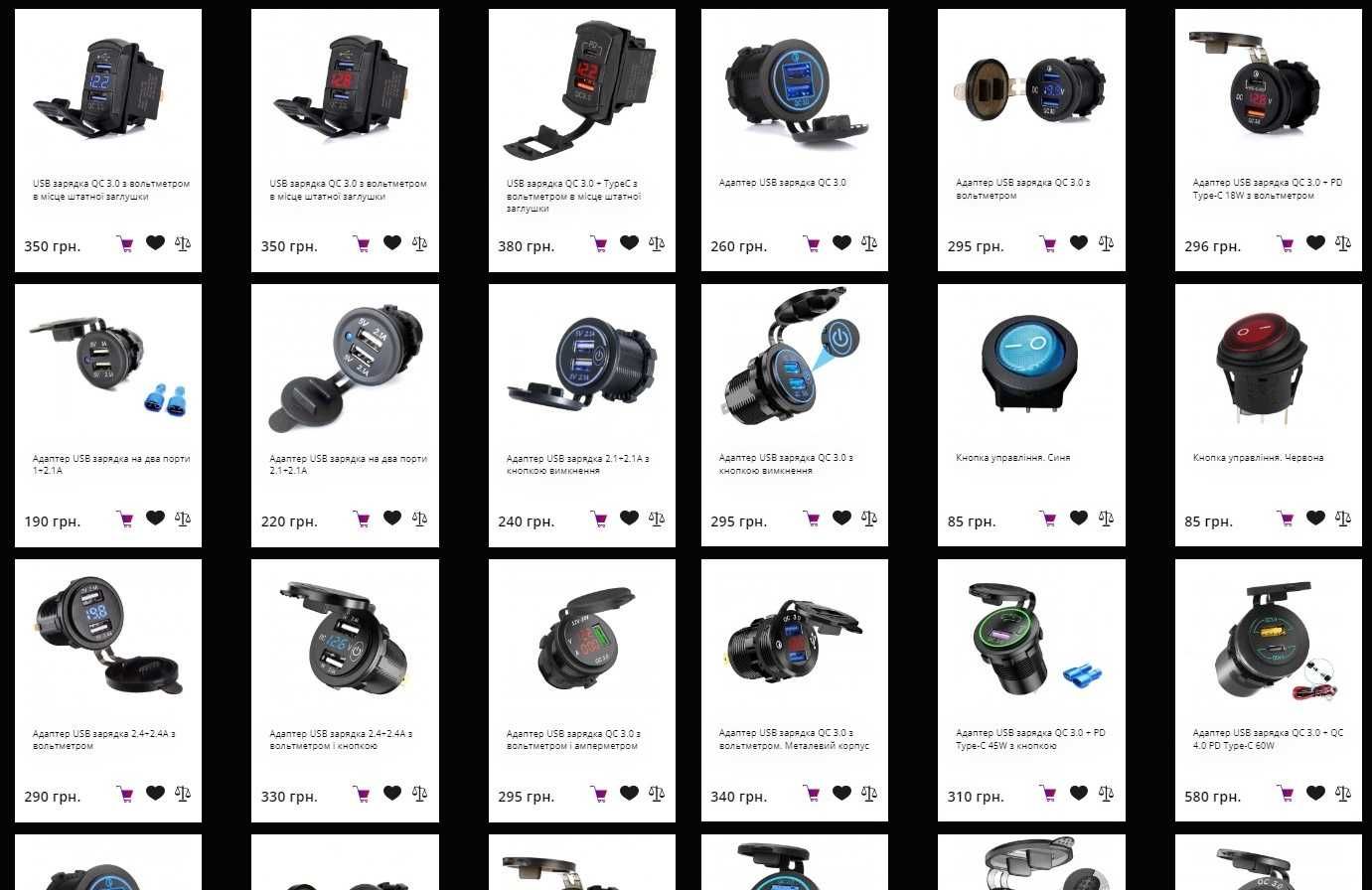Viewport: 1372px width, 890px height.
Task: Favorite the 295 грн. QC 3.0 voltmeter adapter
Action: (x=1079, y=242)
